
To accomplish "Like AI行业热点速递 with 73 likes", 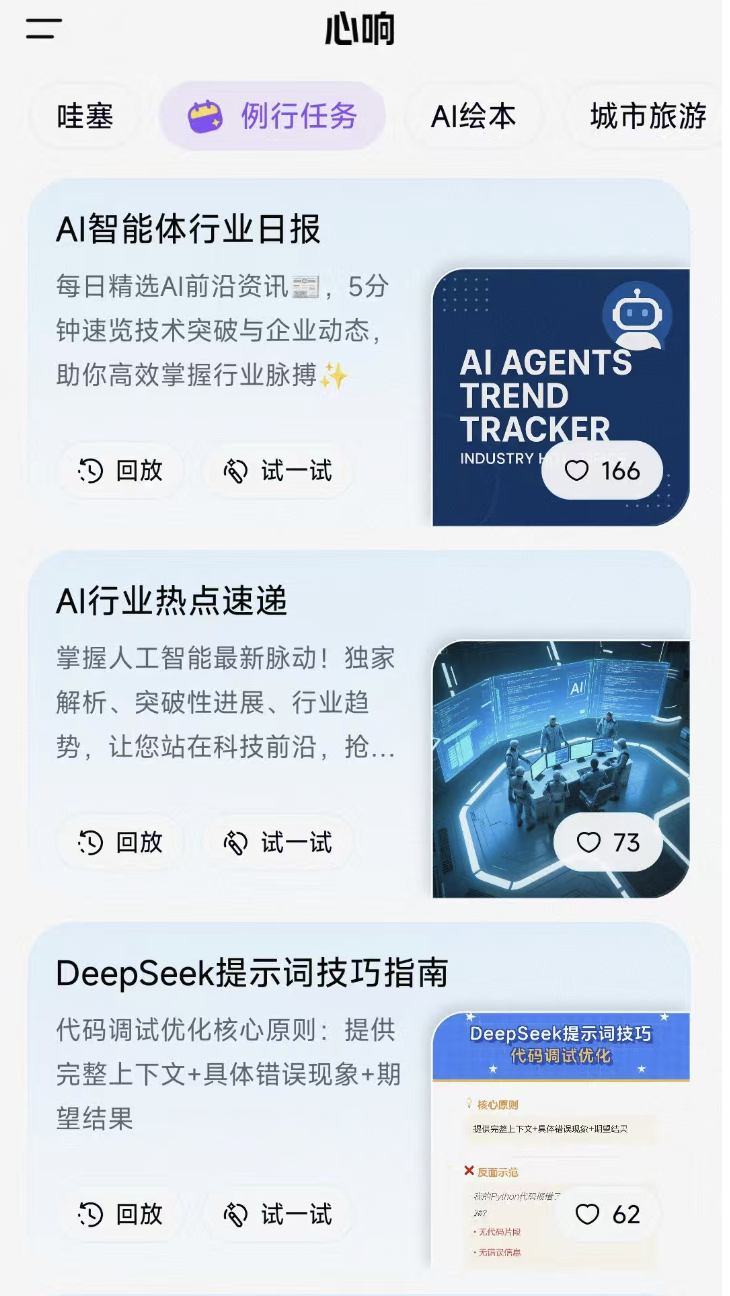I will (x=608, y=842).
